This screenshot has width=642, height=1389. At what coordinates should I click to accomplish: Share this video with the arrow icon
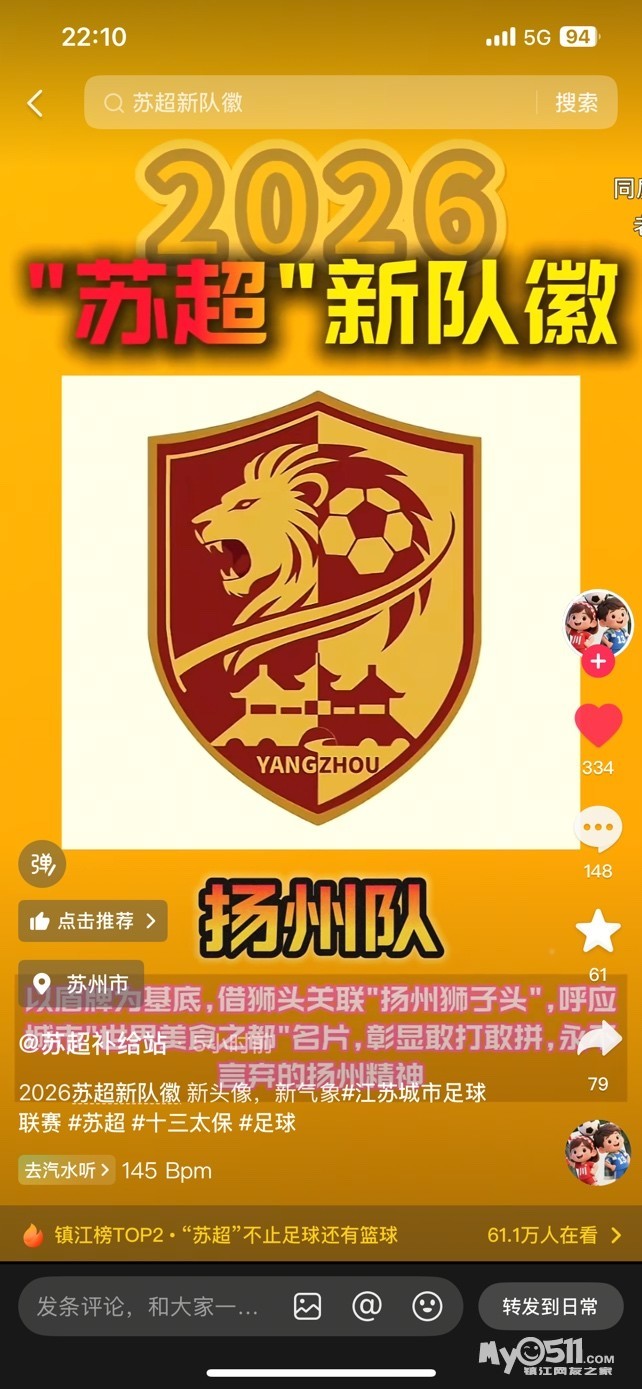[x=598, y=1040]
